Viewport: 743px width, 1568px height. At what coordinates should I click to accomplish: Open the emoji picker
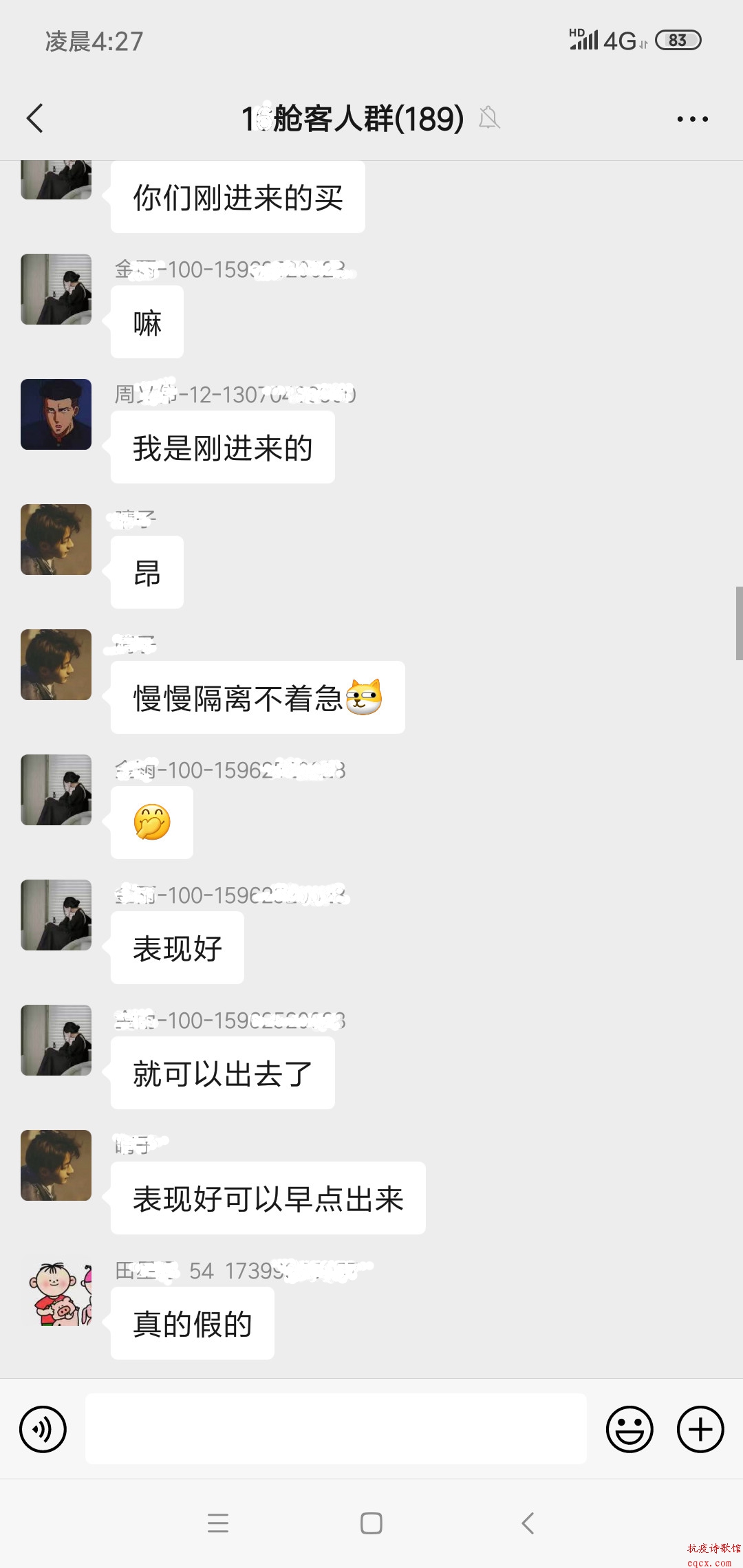click(x=629, y=1429)
